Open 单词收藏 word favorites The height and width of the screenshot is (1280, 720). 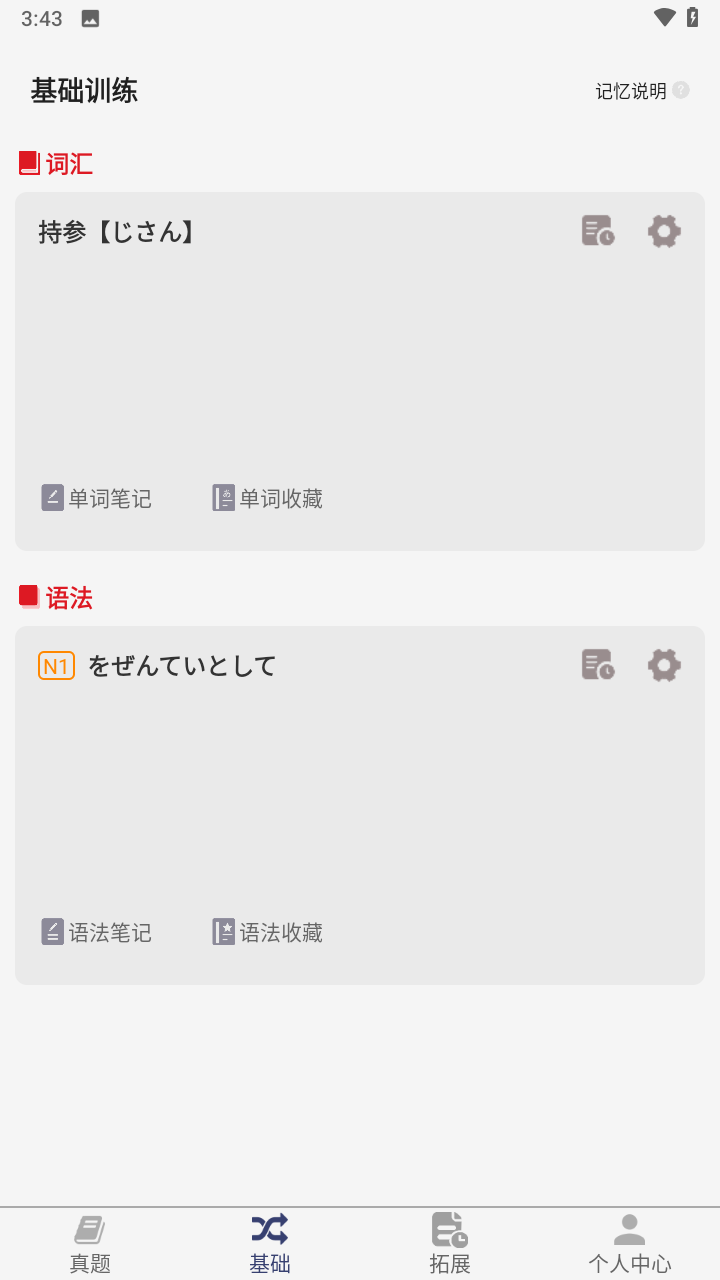268,498
